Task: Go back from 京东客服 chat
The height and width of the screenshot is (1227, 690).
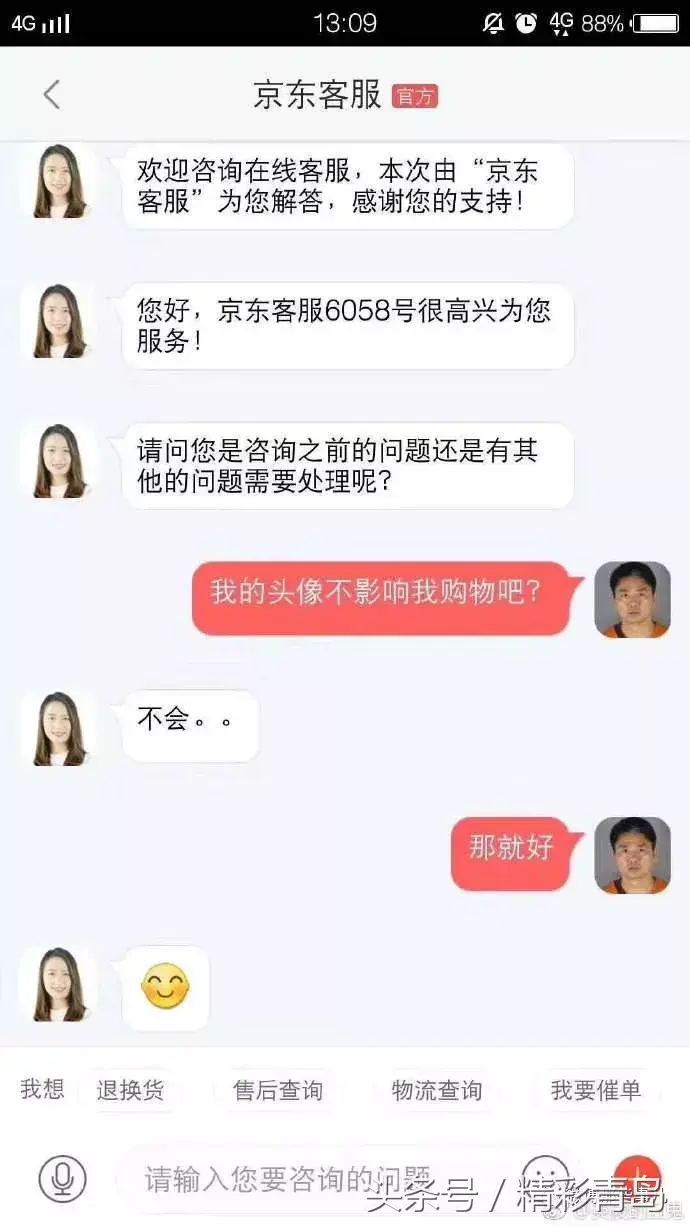Action: coord(52,95)
